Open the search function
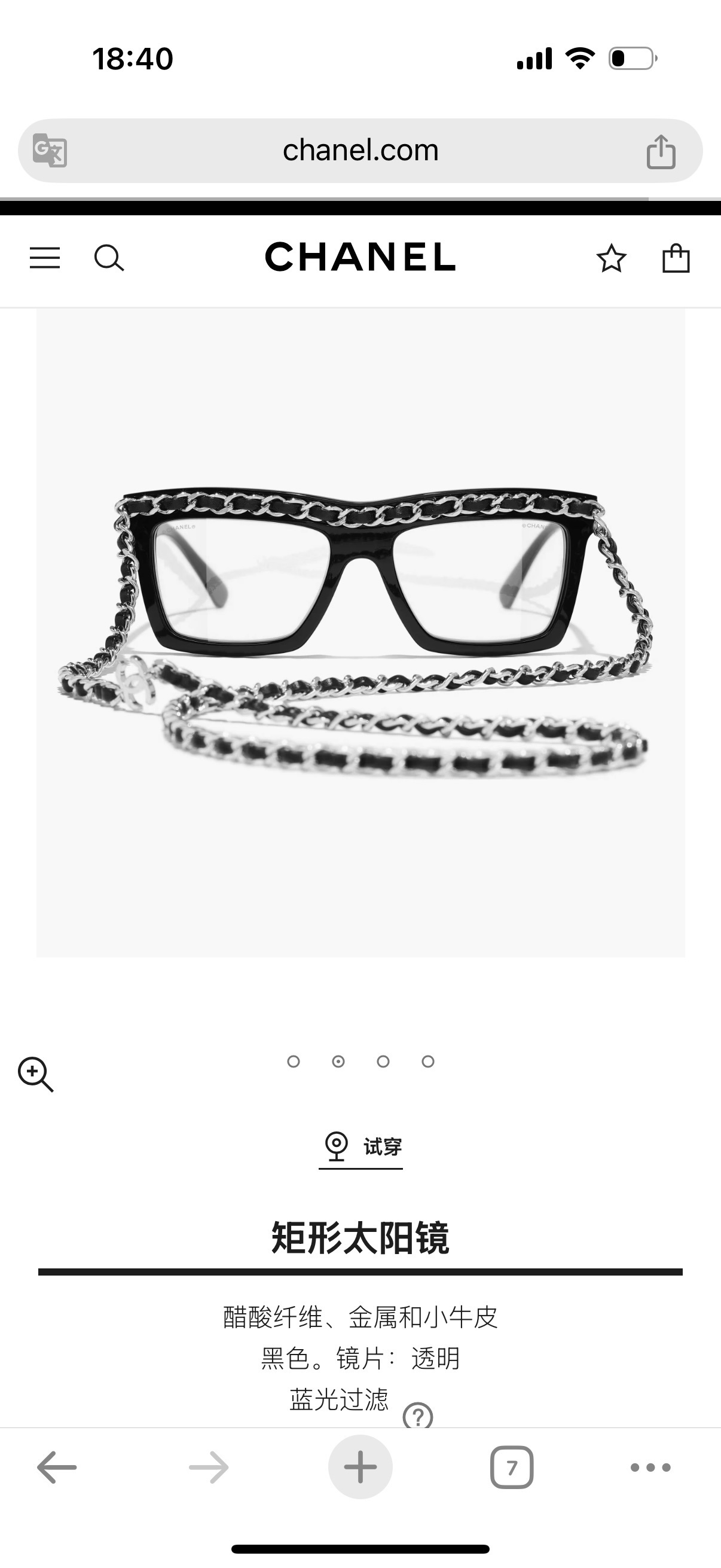The image size is (721, 1568). coord(109,258)
